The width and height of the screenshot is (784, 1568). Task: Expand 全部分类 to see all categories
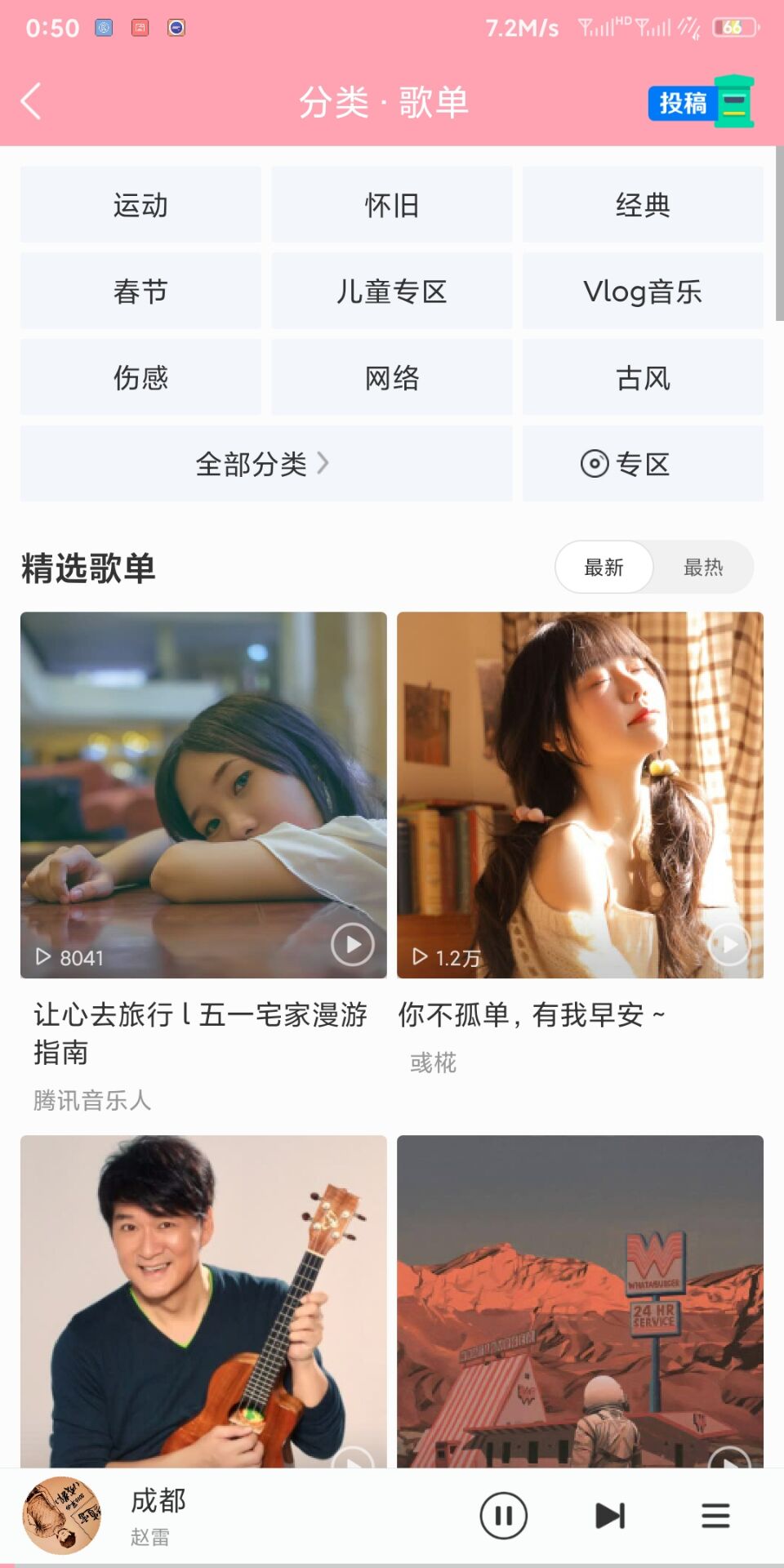266,464
